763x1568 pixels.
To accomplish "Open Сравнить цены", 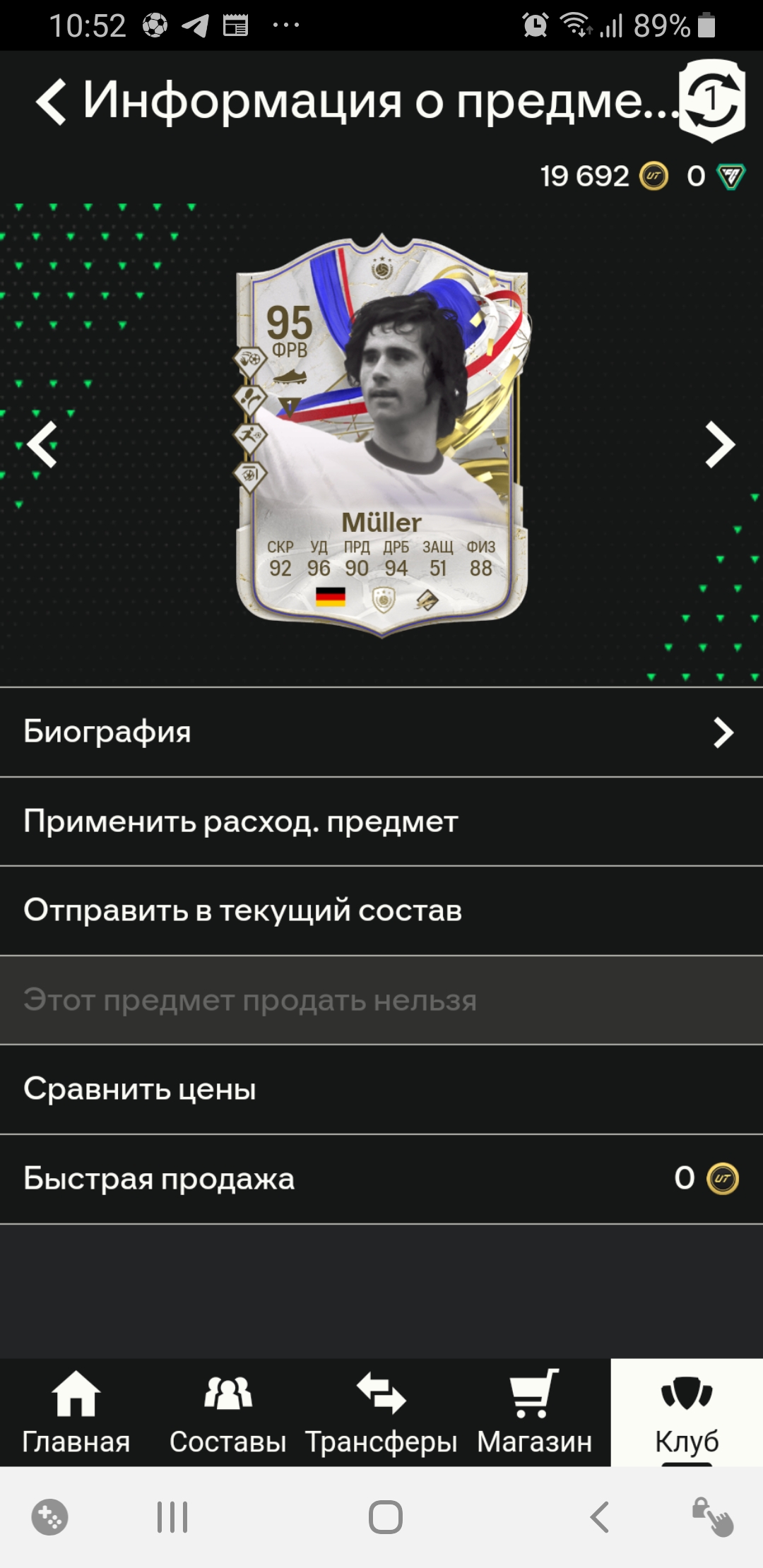I will (381, 1089).
